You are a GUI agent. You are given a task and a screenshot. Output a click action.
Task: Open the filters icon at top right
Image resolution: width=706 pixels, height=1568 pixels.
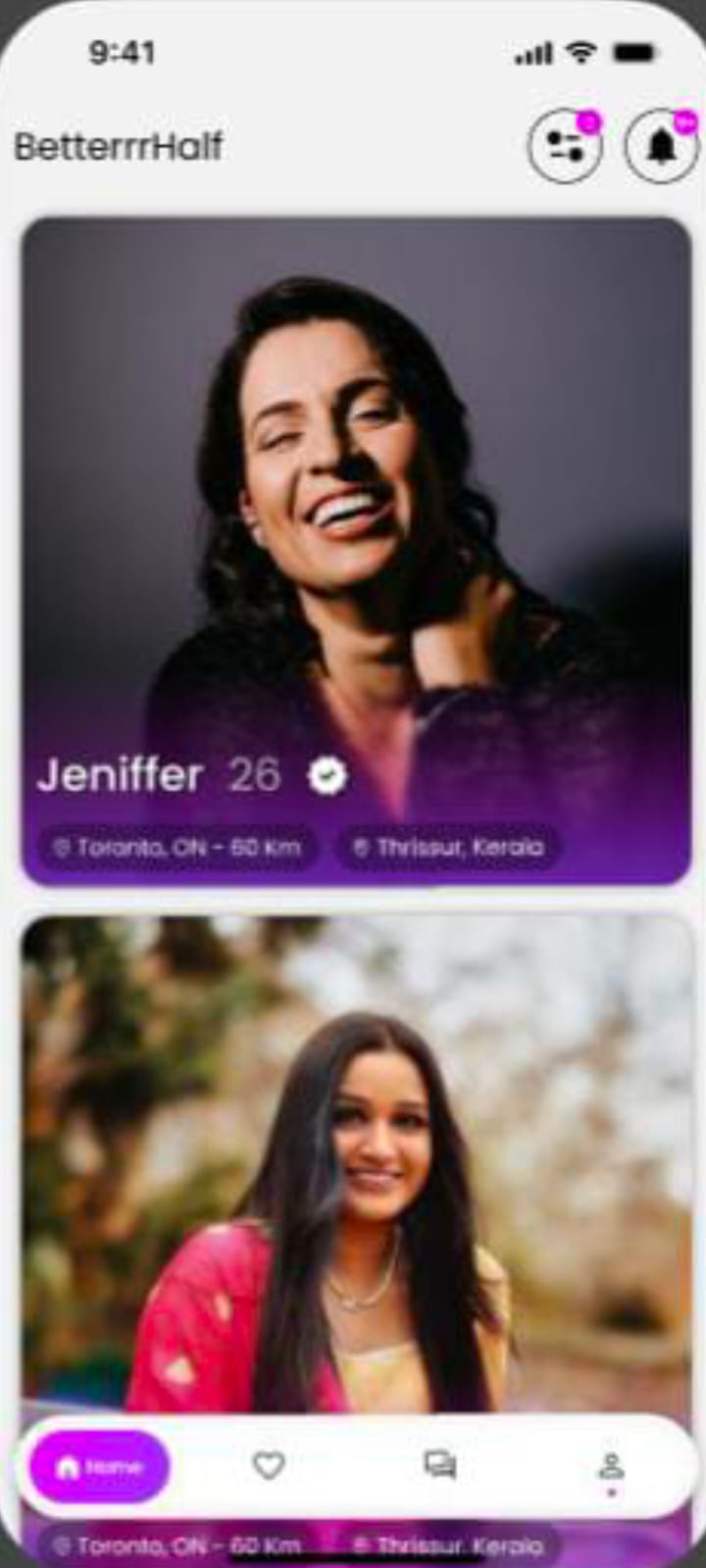(566, 147)
